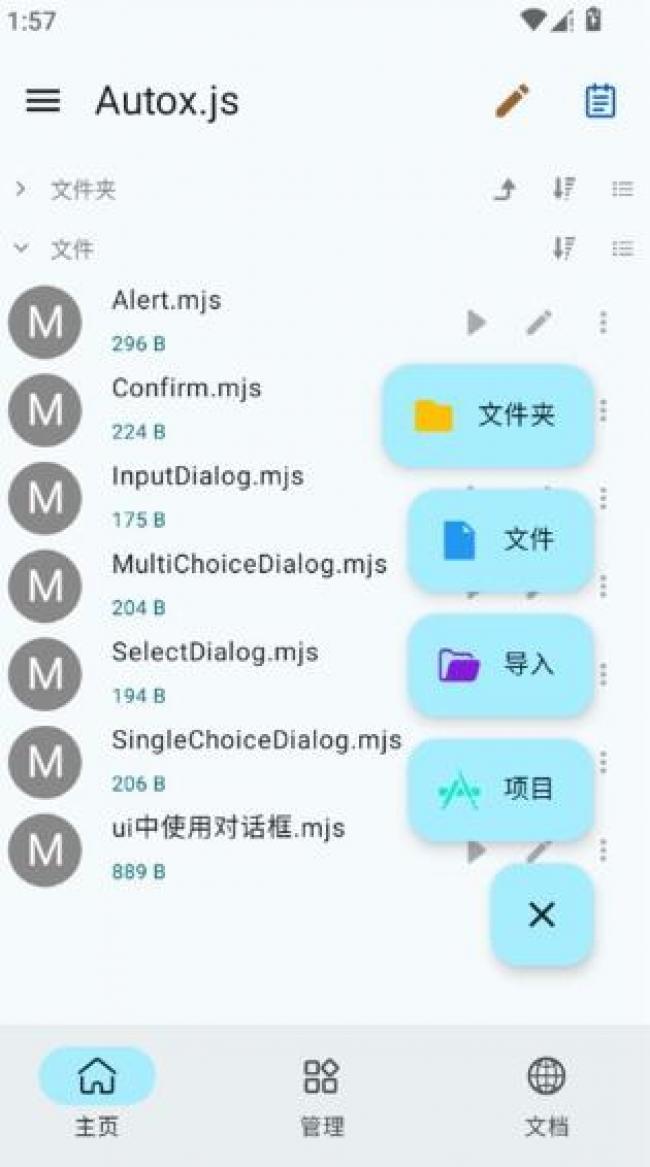This screenshot has height=1167, width=650.
Task: Tap the pencil edit icon in app bar
Action: pyautogui.click(x=513, y=101)
